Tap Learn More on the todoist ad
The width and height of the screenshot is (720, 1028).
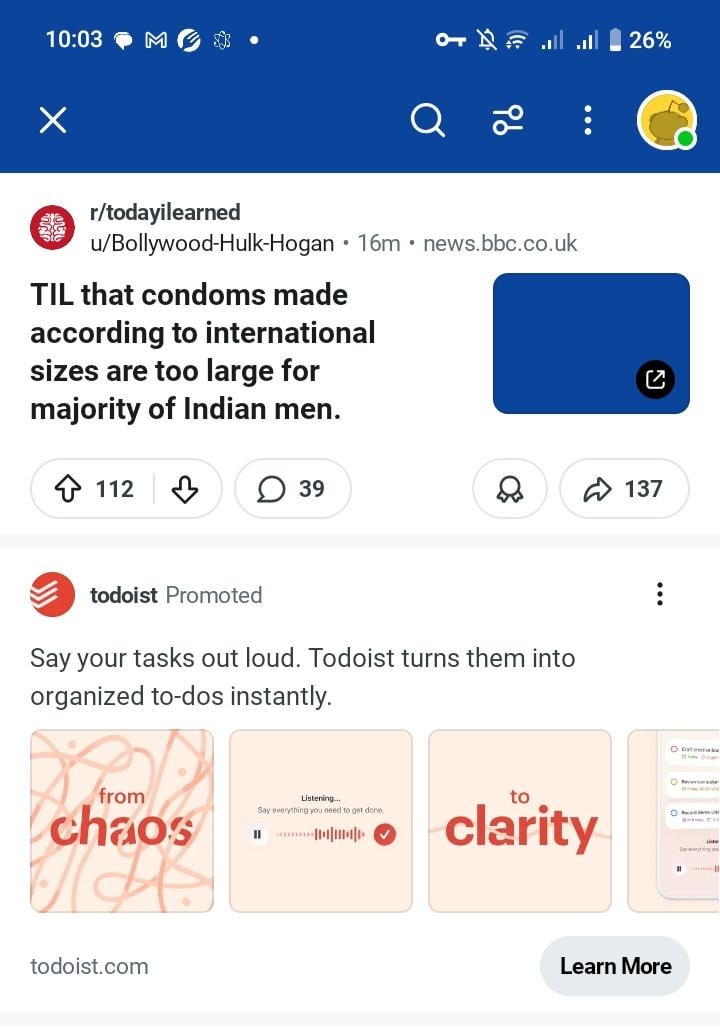[x=614, y=966]
